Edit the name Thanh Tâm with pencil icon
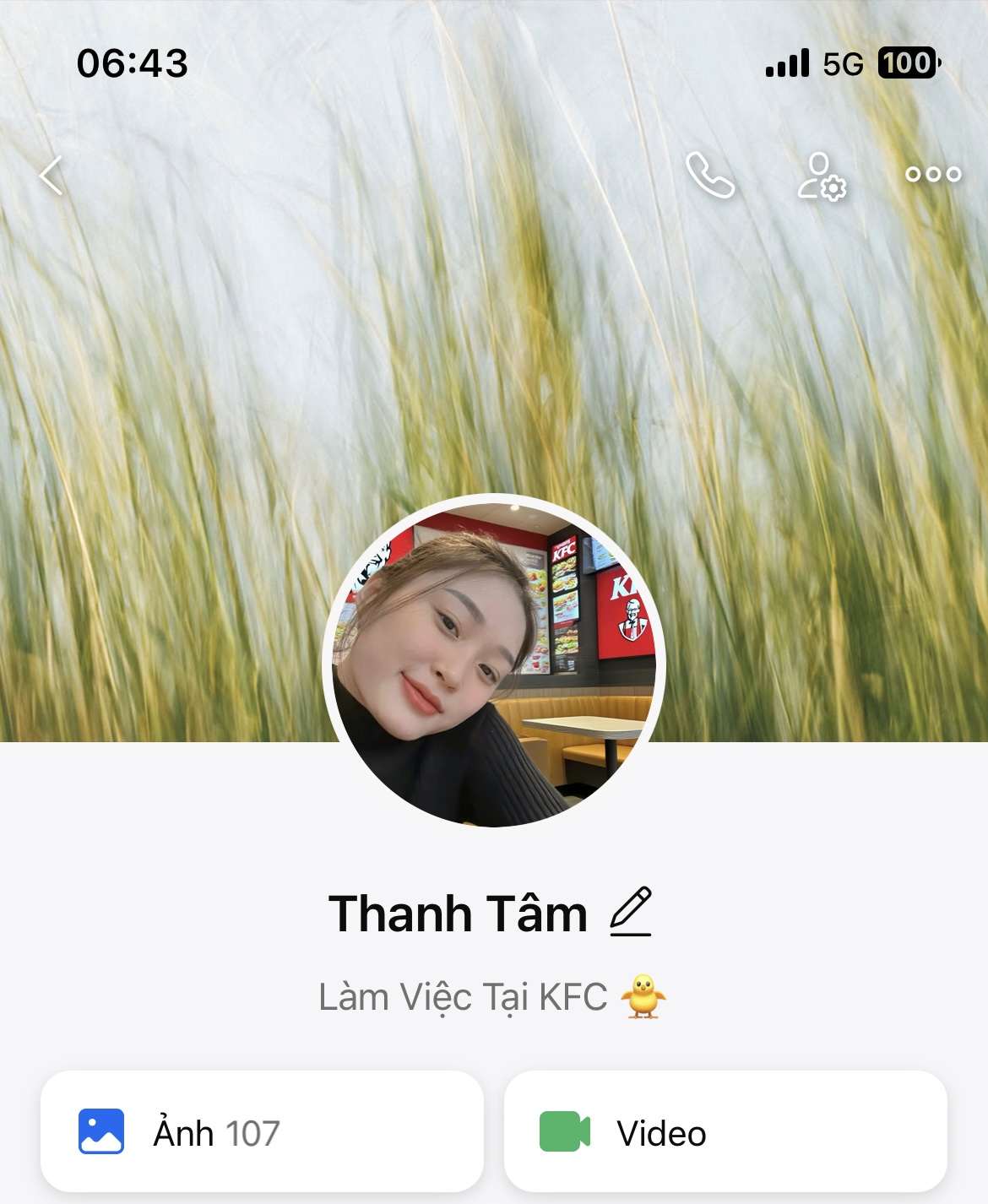Image resolution: width=988 pixels, height=1204 pixels. click(x=631, y=912)
